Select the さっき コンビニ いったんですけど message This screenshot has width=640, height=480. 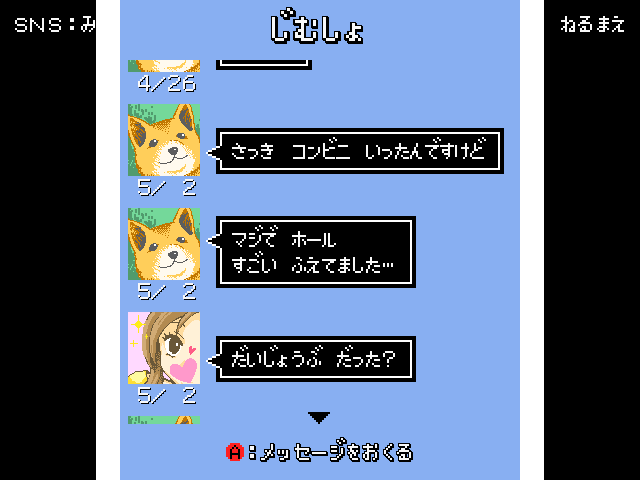coord(359,151)
